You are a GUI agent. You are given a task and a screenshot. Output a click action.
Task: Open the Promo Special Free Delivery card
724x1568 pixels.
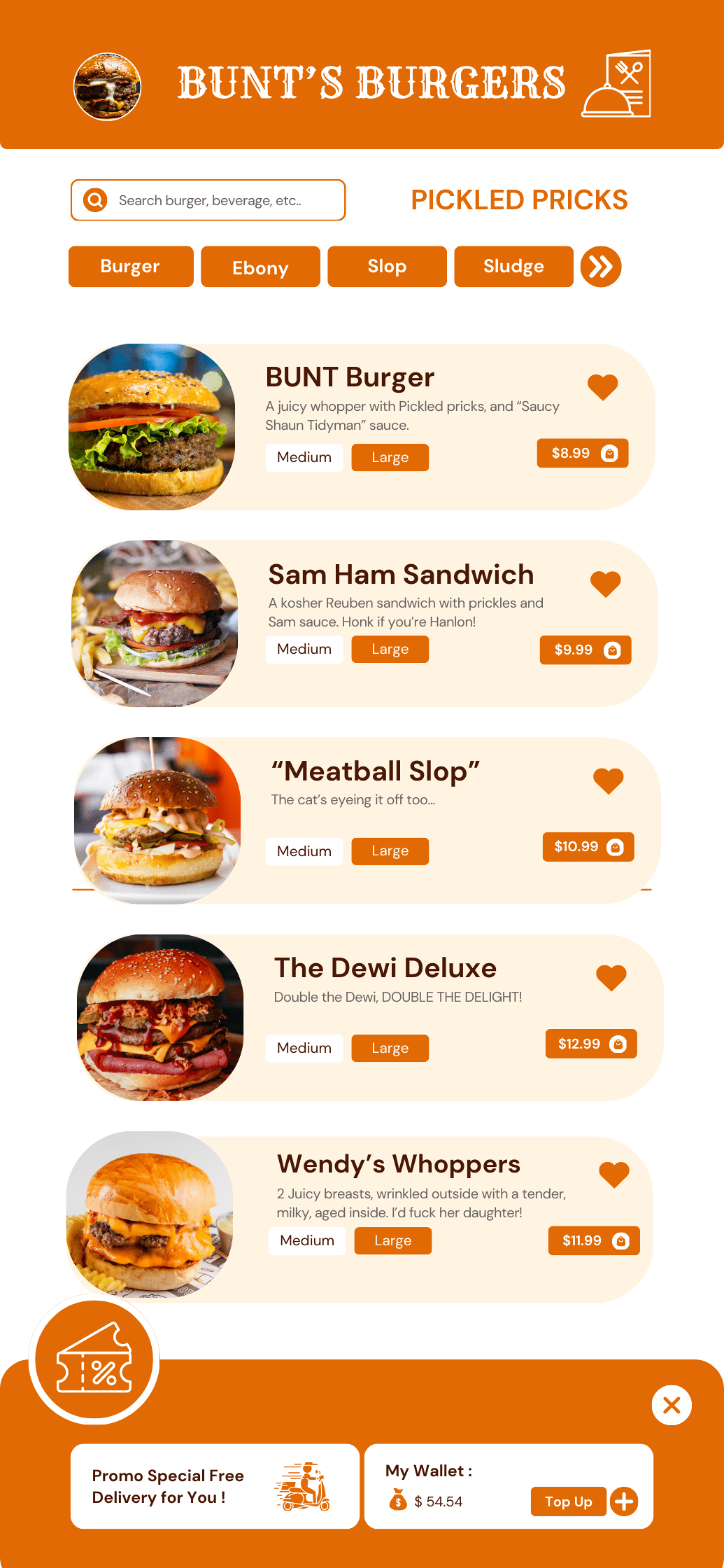(215, 1486)
